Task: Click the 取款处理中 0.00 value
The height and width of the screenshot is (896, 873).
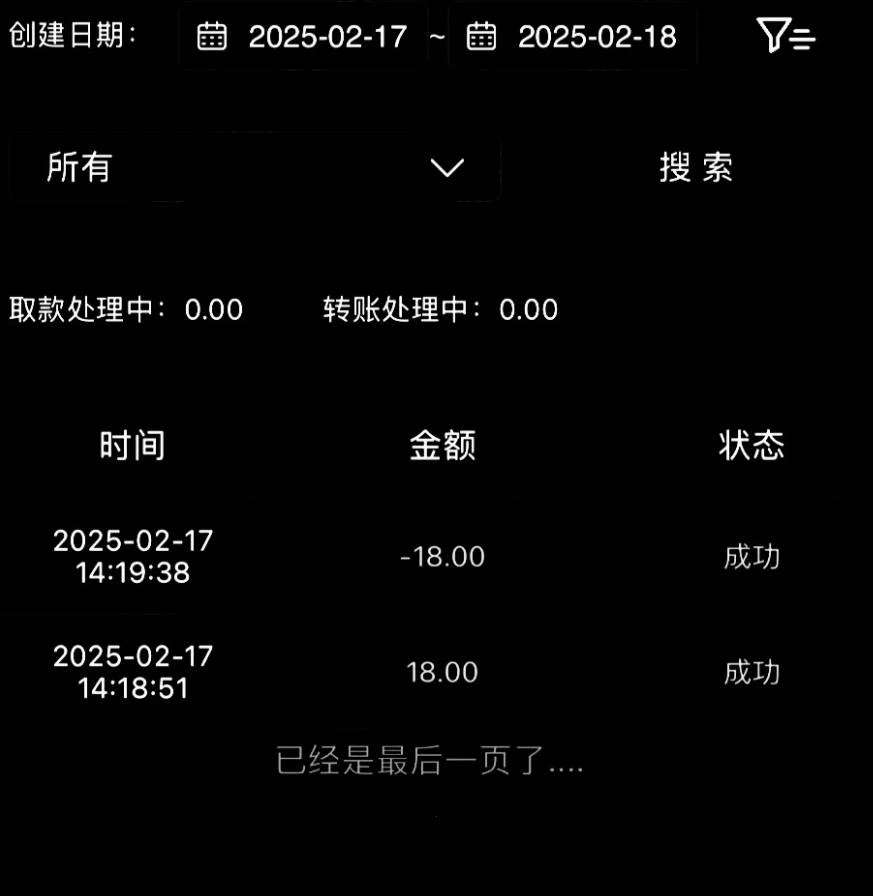Action: pyautogui.click(x=213, y=310)
